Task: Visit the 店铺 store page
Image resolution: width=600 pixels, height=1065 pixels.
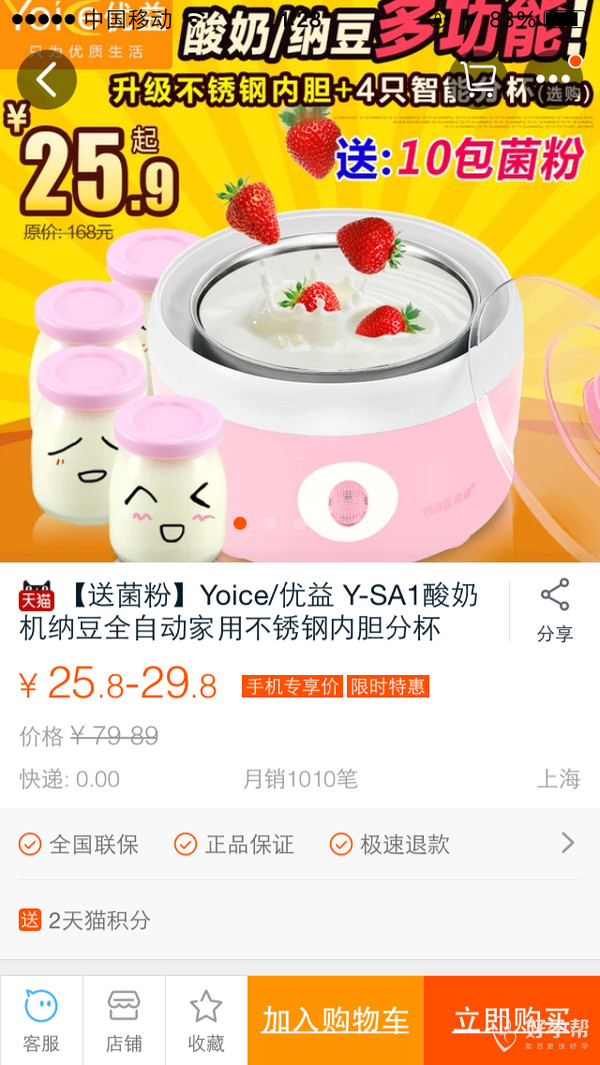Action: tap(124, 1020)
